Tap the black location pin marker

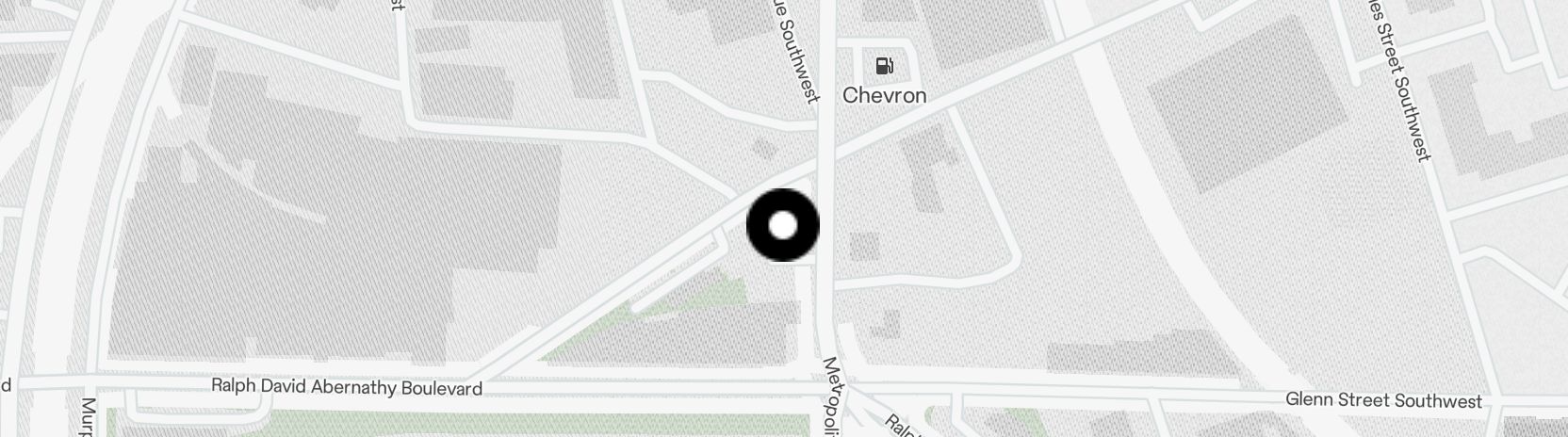pyautogui.click(x=783, y=225)
